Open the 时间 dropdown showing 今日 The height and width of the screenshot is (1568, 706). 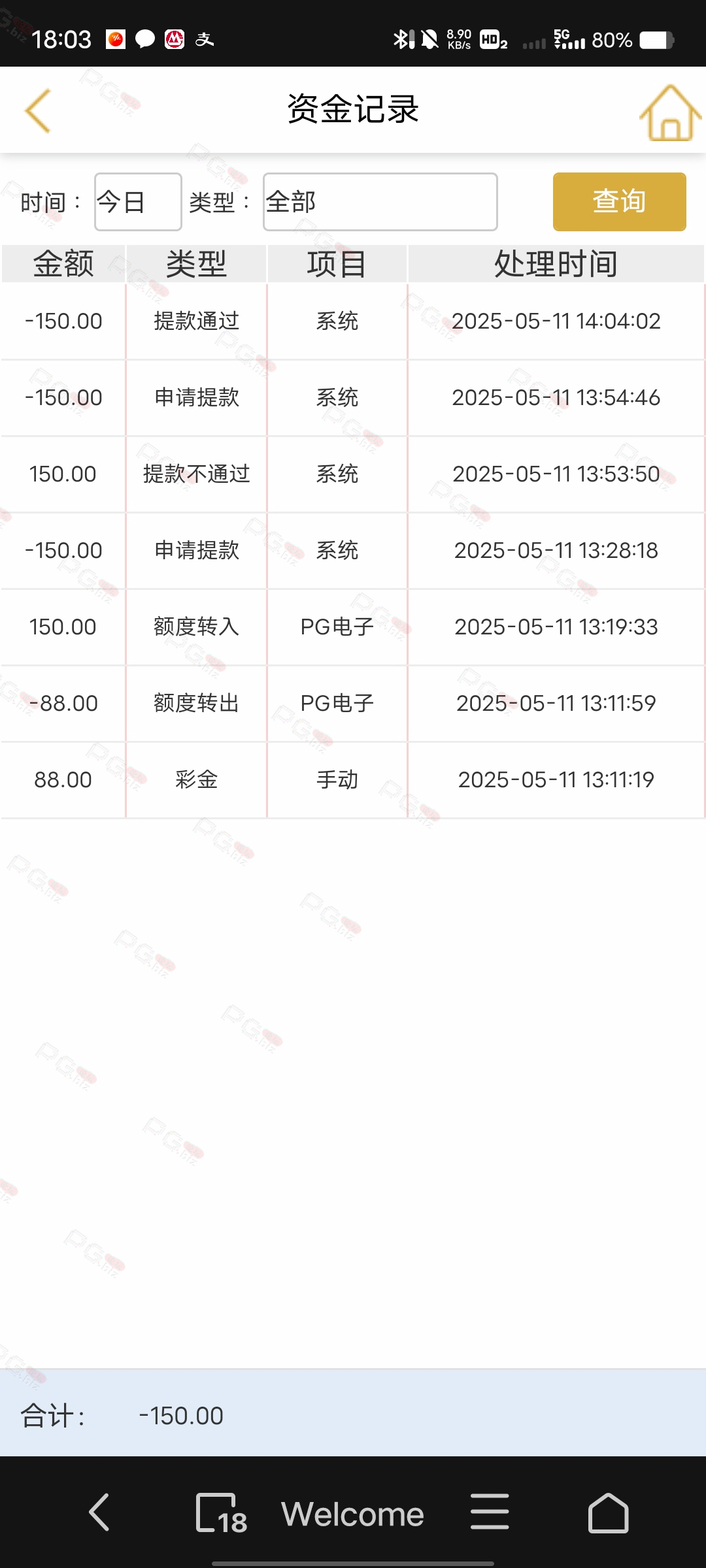[x=138, y=202]
